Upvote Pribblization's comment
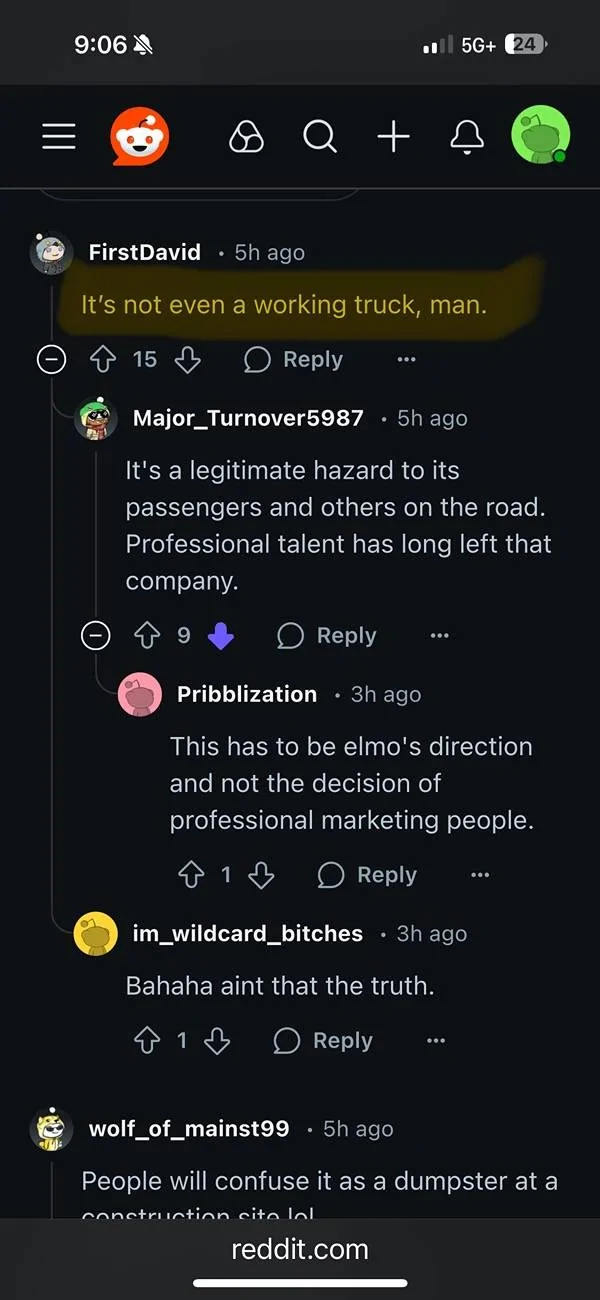This screenshot has height=1300, width=600. [x=191, y=875]
